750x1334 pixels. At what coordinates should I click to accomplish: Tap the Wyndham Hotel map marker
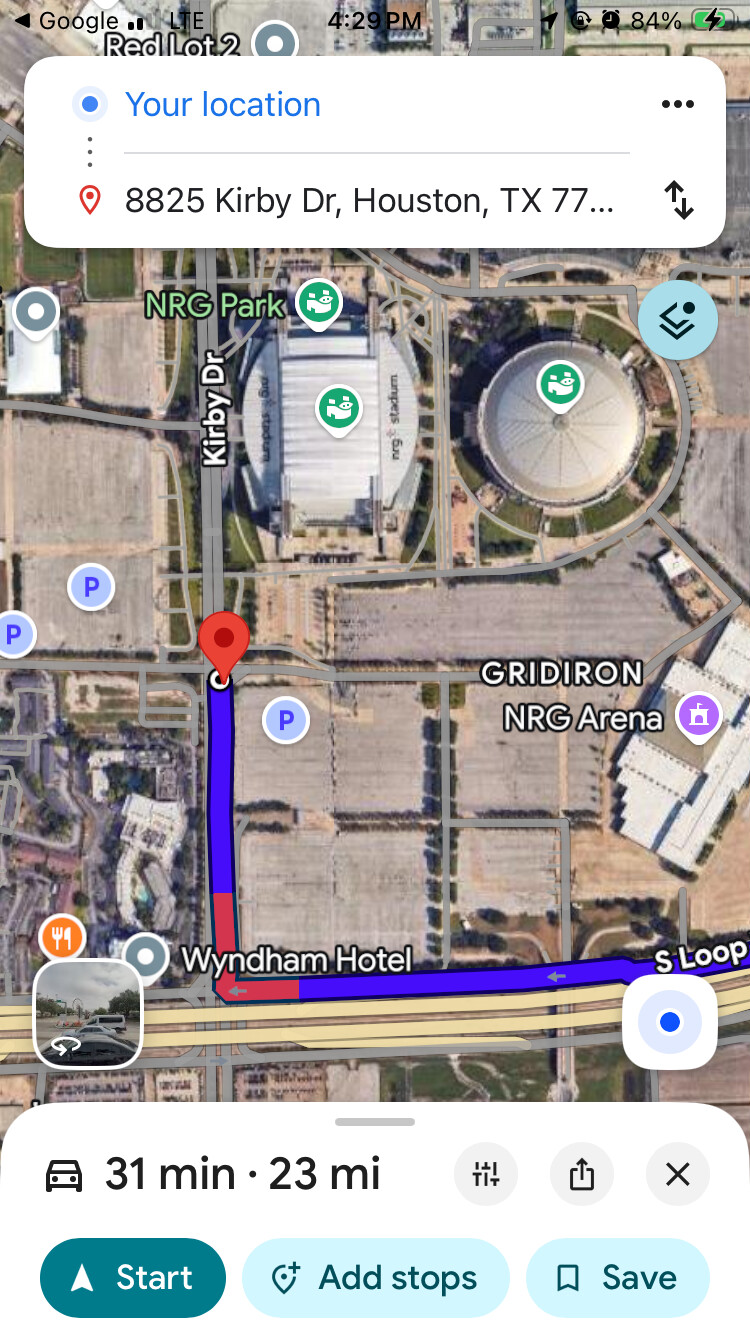(147, 957)
